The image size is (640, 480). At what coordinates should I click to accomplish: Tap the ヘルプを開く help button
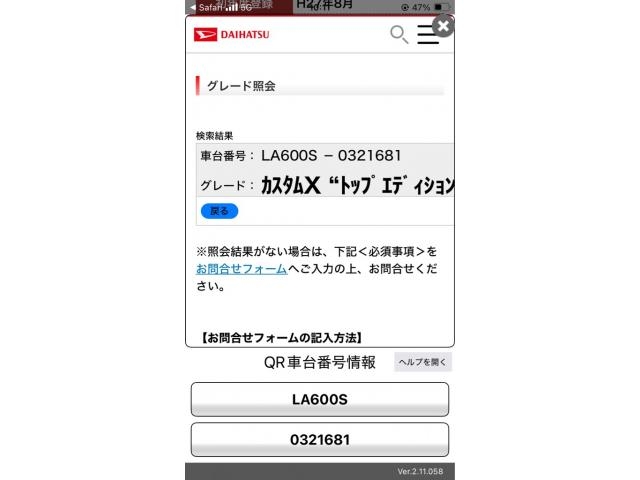point(423,362)
